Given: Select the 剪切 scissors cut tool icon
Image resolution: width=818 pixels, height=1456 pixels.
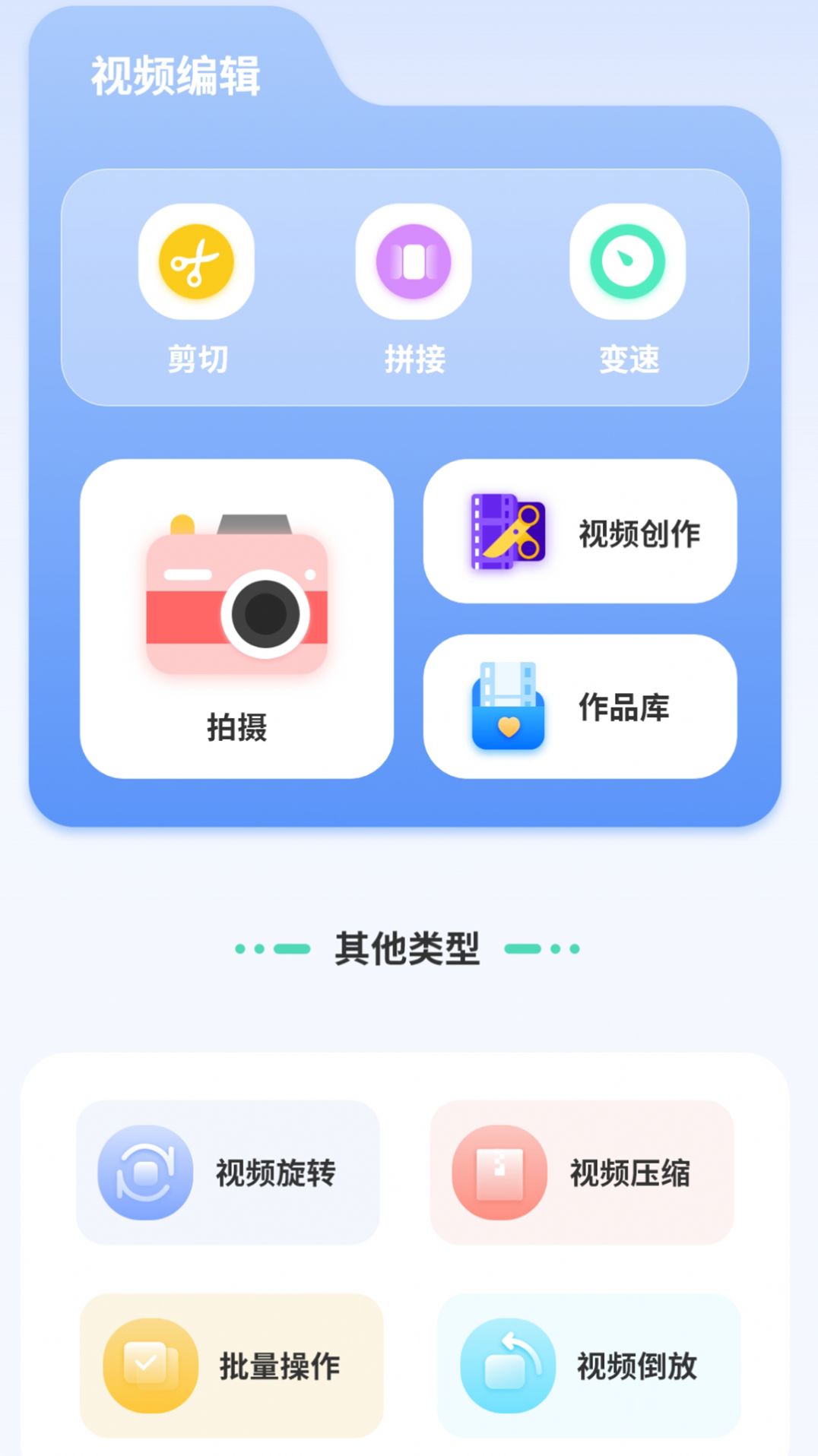Looking at the screenshot, I should [x=196, y=261].
